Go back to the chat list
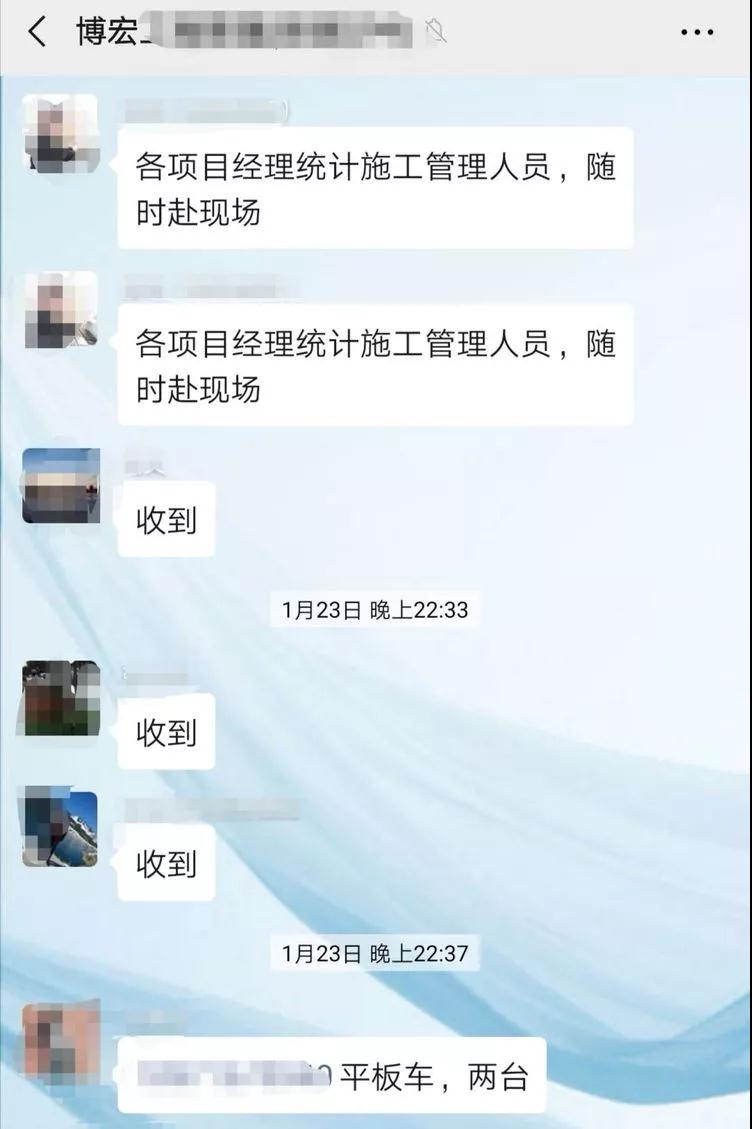The width and height of the screenshot is (752, 1129). tap(37, 32)
